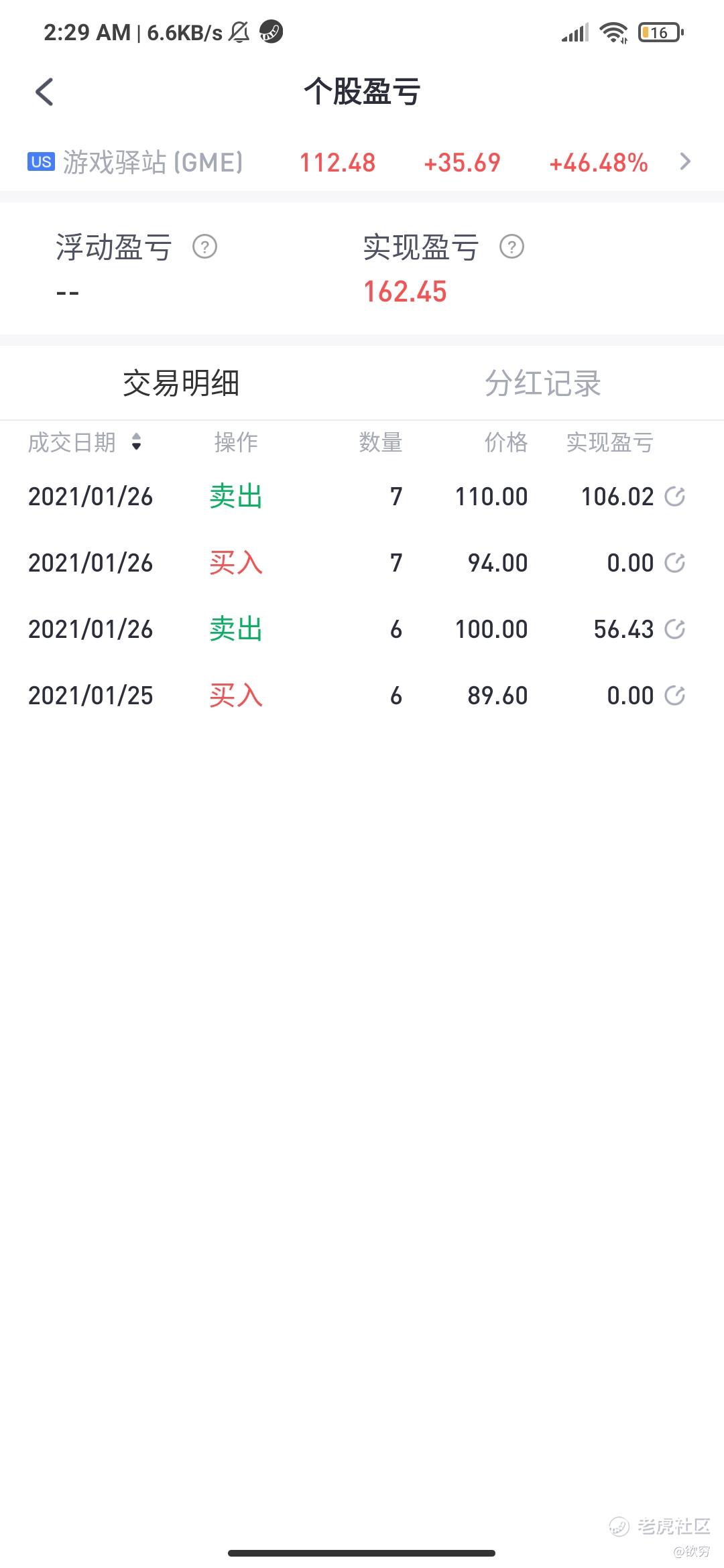Image resolution: width=724 pixels, height=1568 pixels.
Task: Open the 游戏驿站 (GME) stock quote row
Action: coord(361,162)
